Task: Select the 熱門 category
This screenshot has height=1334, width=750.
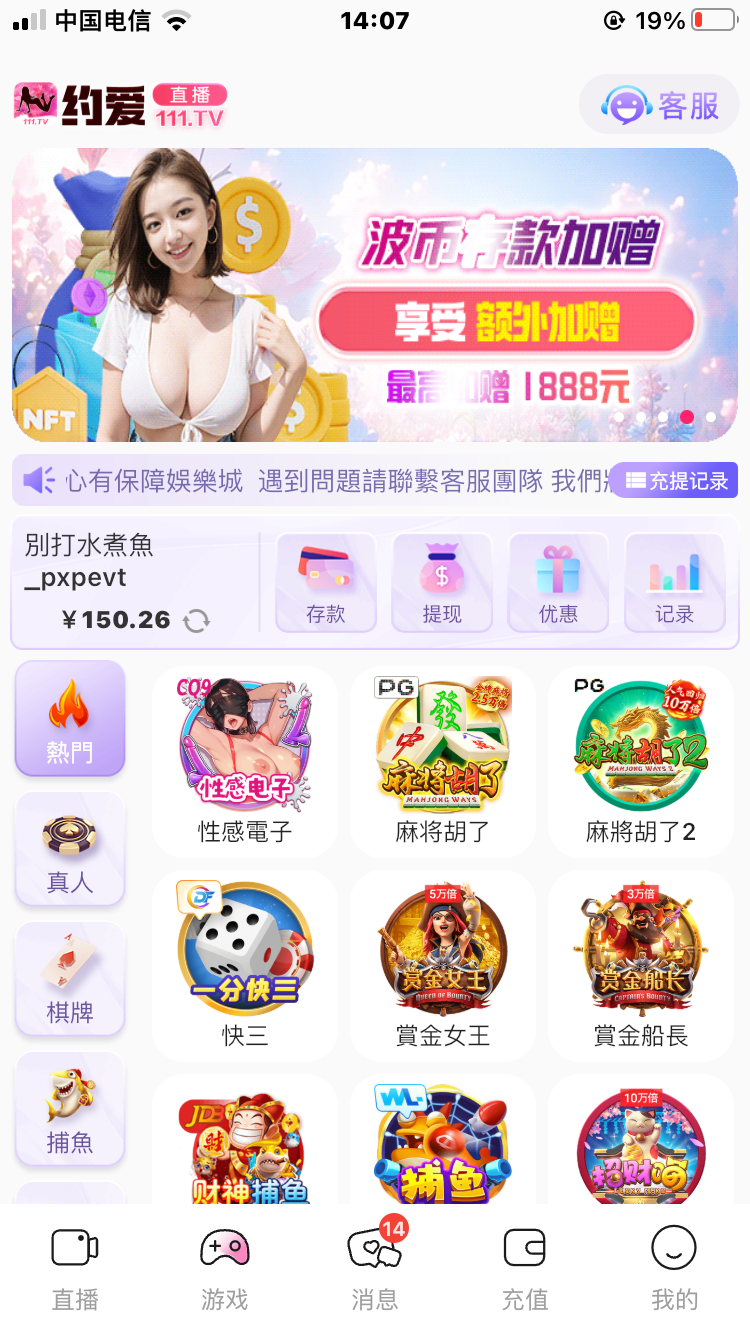Action: pos(70,719)
